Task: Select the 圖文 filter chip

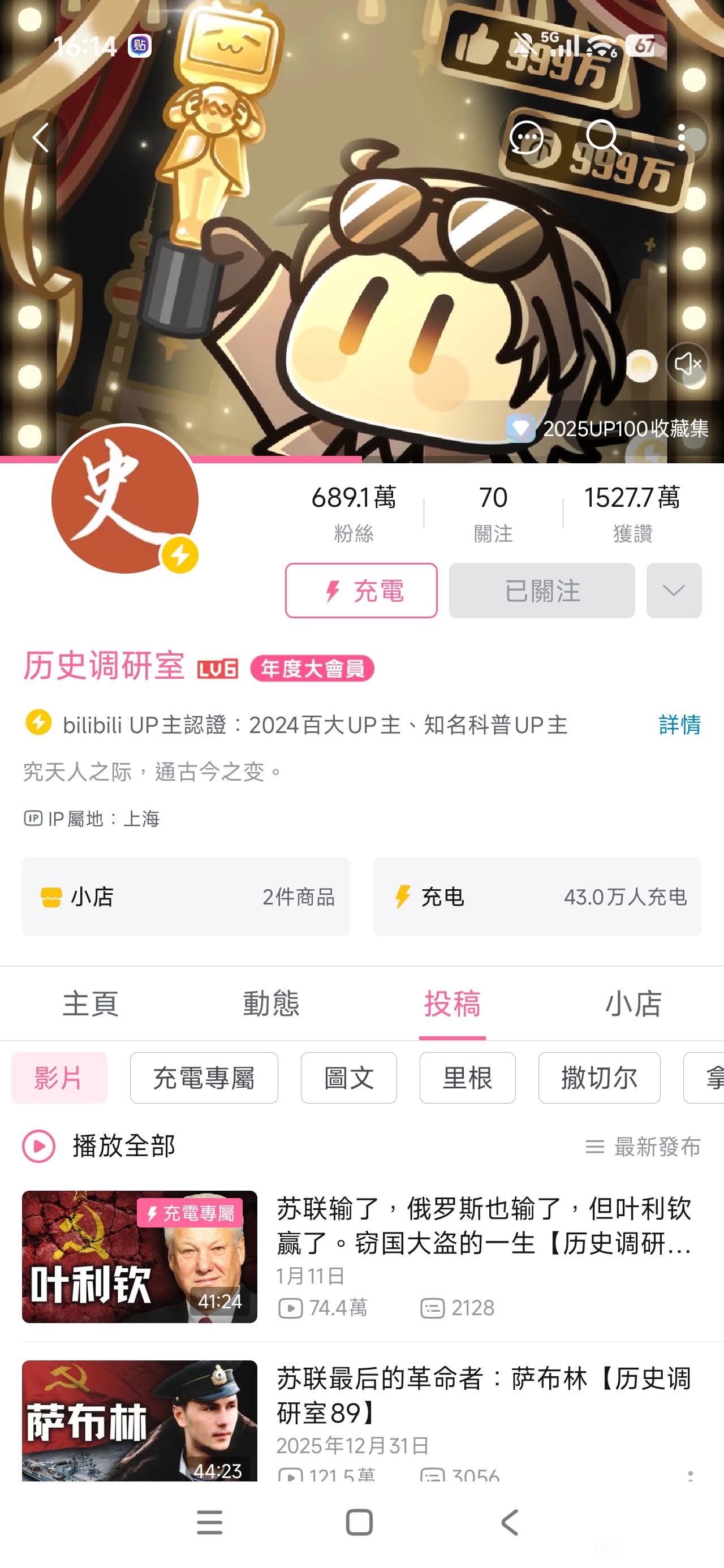Action: pos(348,1078)
